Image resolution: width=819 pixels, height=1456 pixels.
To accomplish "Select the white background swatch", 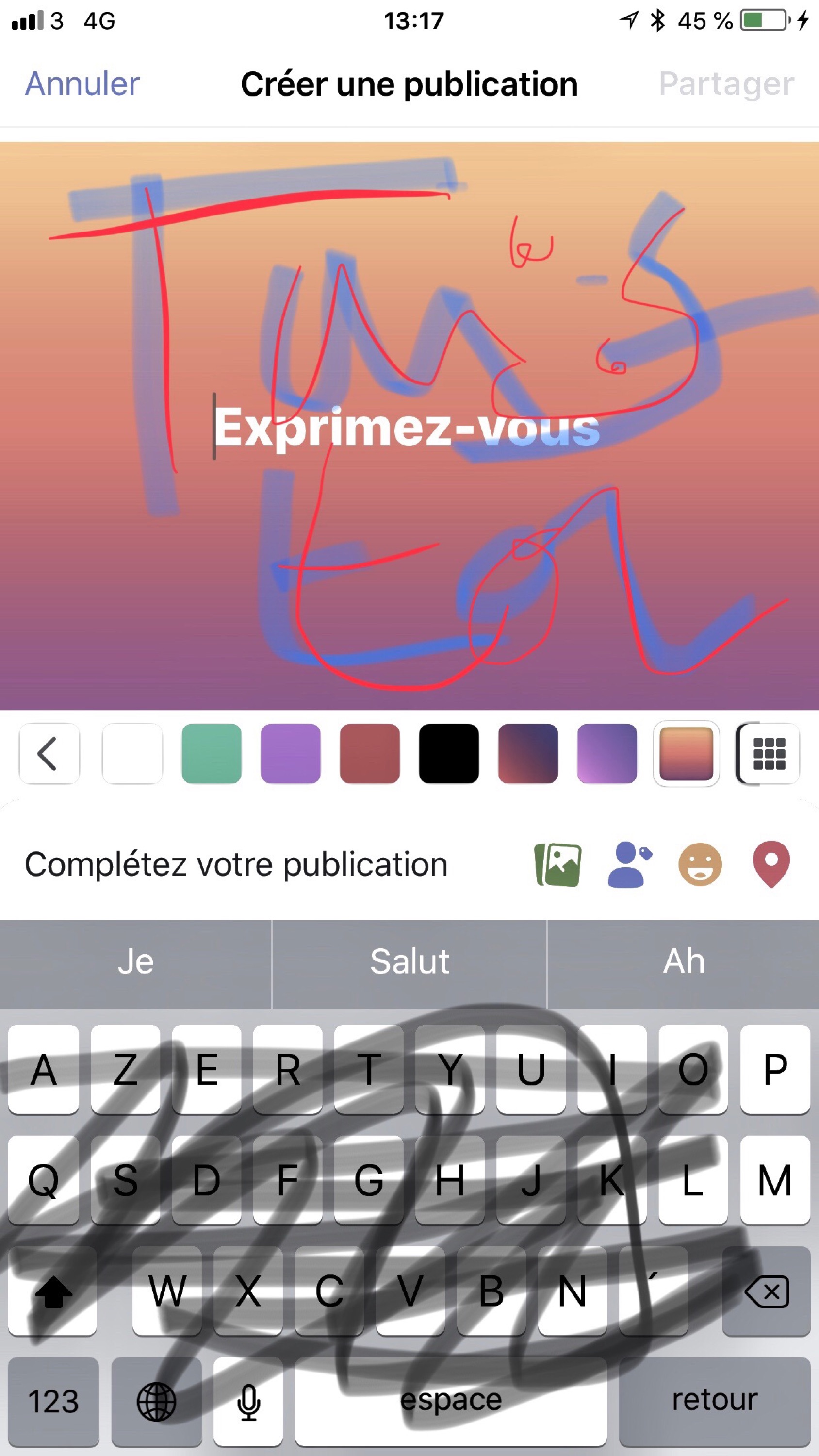I will (132, 753).
